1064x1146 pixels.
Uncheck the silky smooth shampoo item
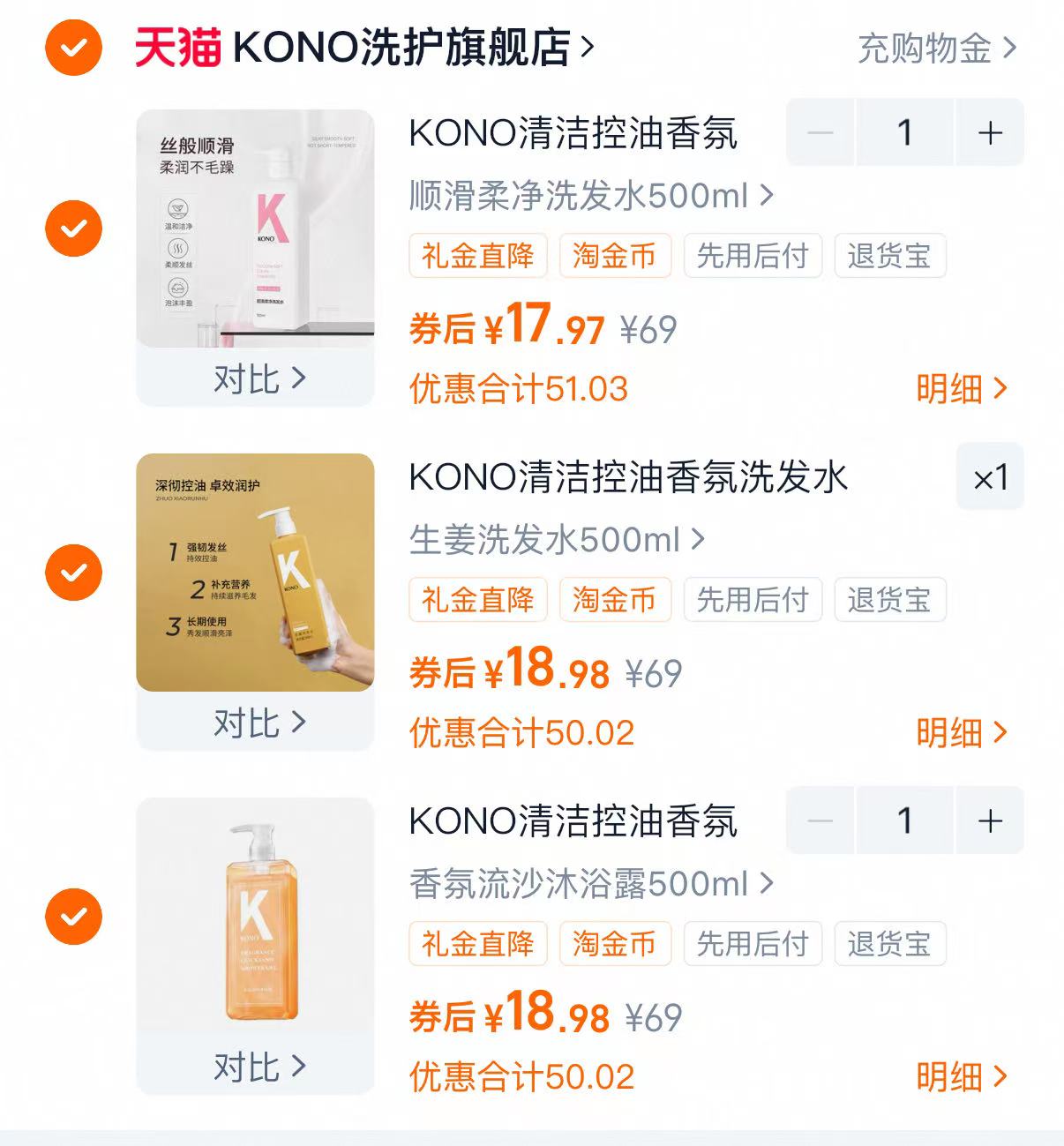point(72,230)
